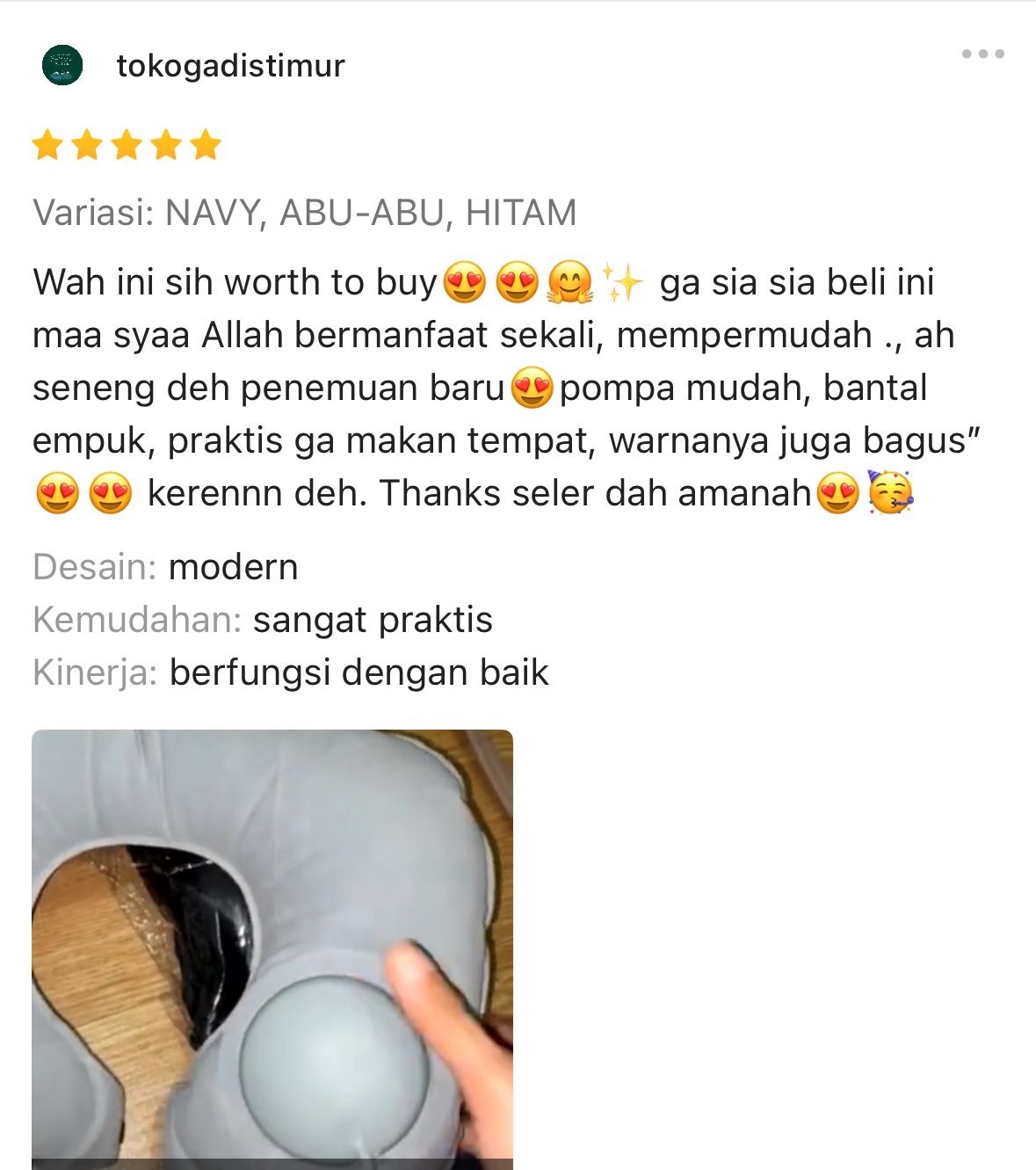Open tokogadistimur's profile avatar
The height and width of the screenshot is (1170, 1036).
pyautogui.click(x=62, y=66)
